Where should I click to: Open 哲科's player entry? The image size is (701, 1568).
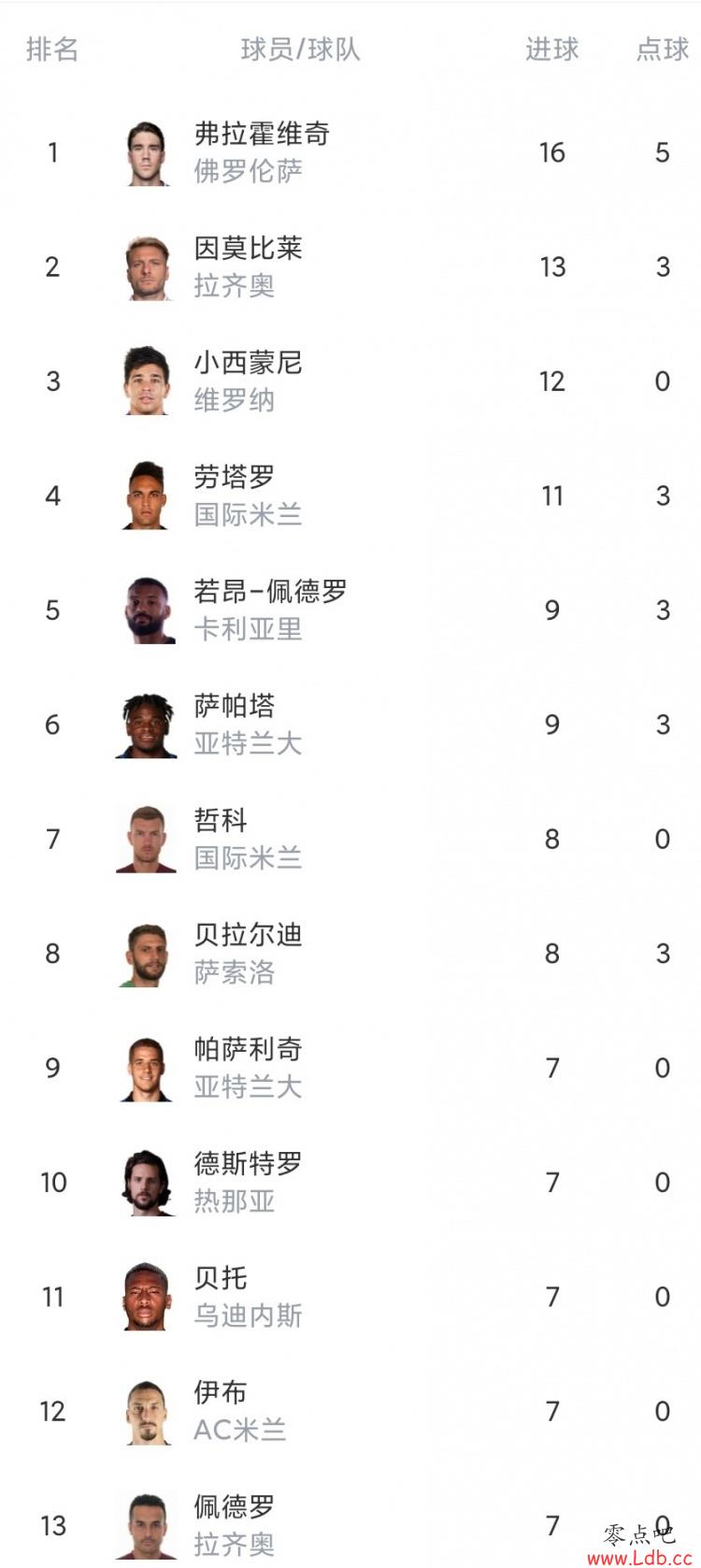tap(350, 839)
